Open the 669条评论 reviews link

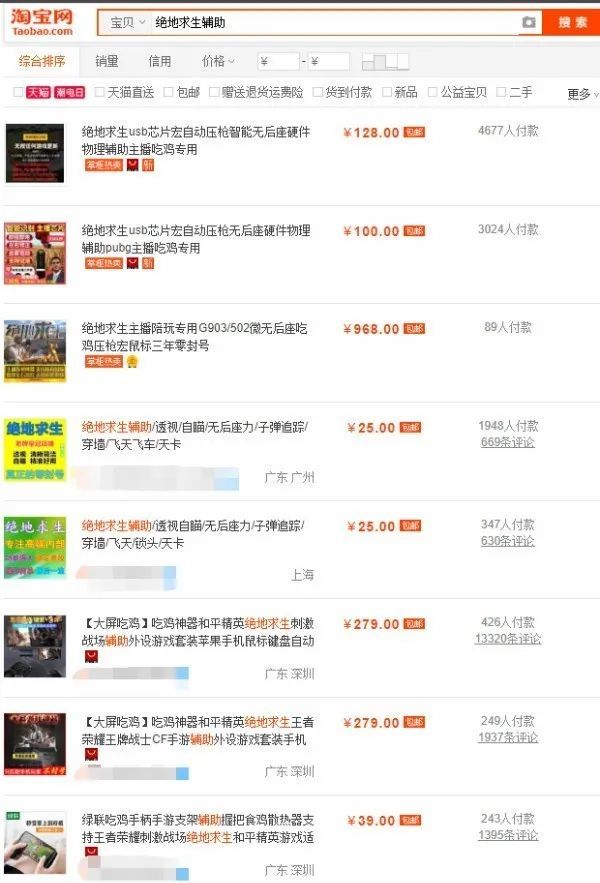point(507,443)
